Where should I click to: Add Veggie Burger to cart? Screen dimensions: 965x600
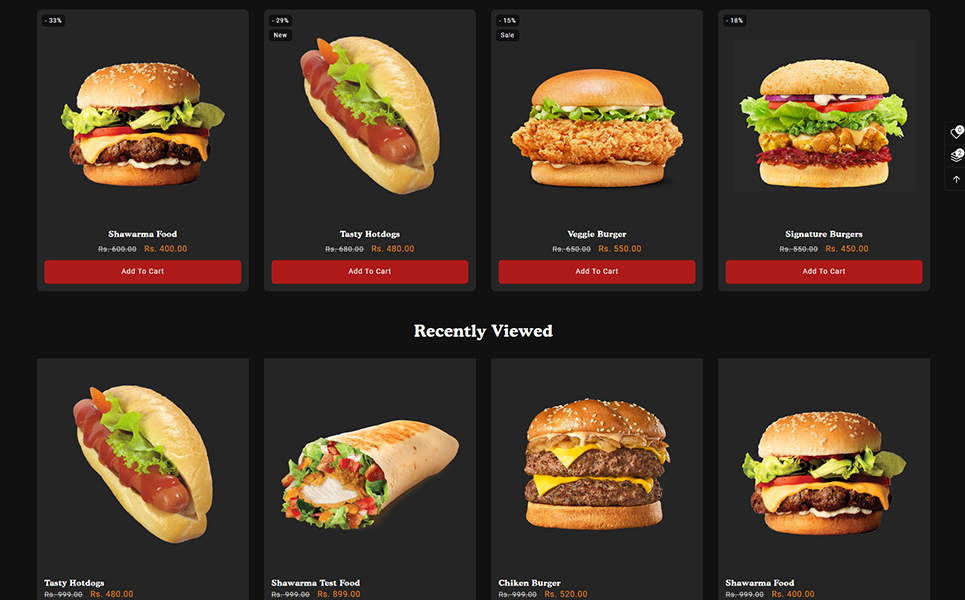click(597, 271)
